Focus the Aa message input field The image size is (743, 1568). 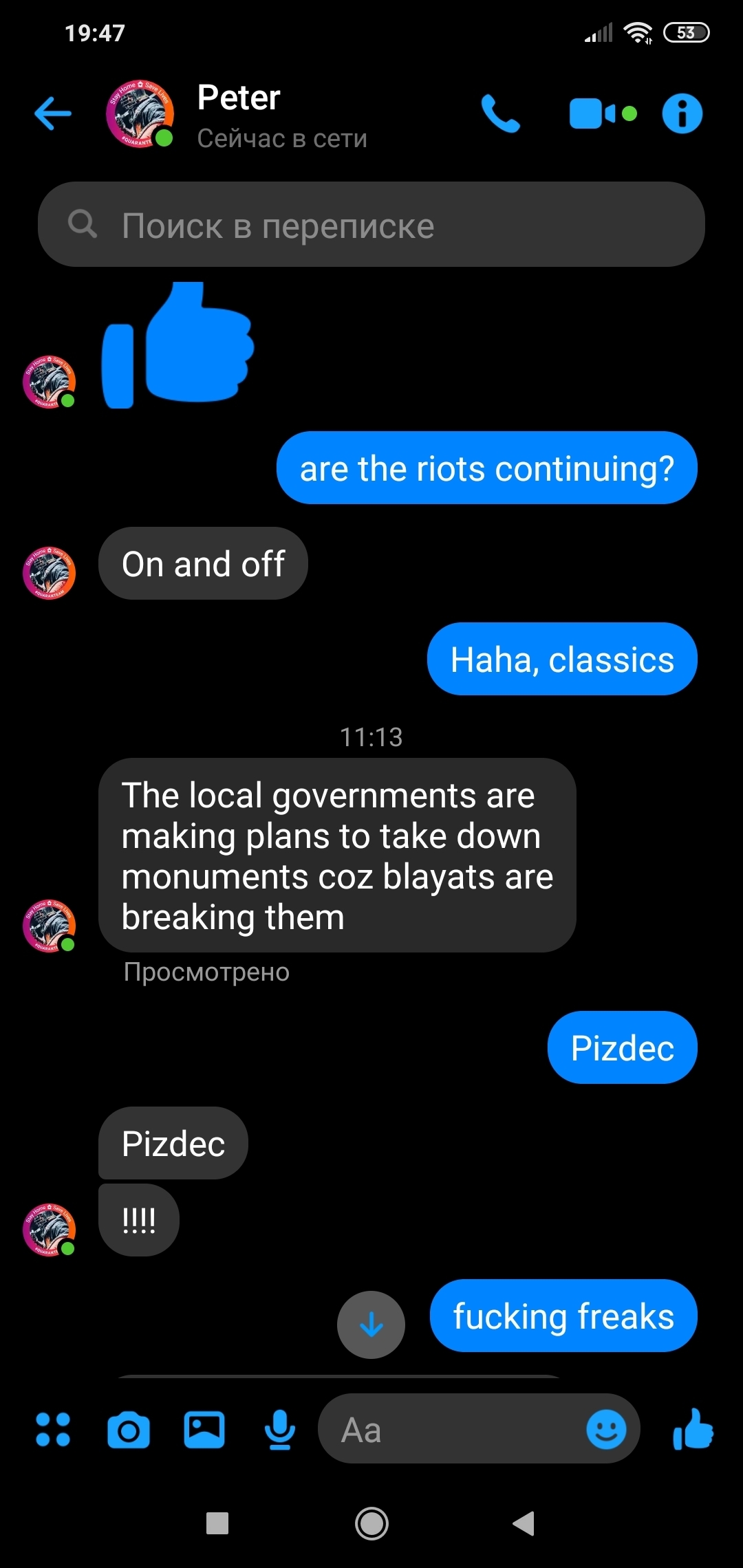pos(447,1430)
